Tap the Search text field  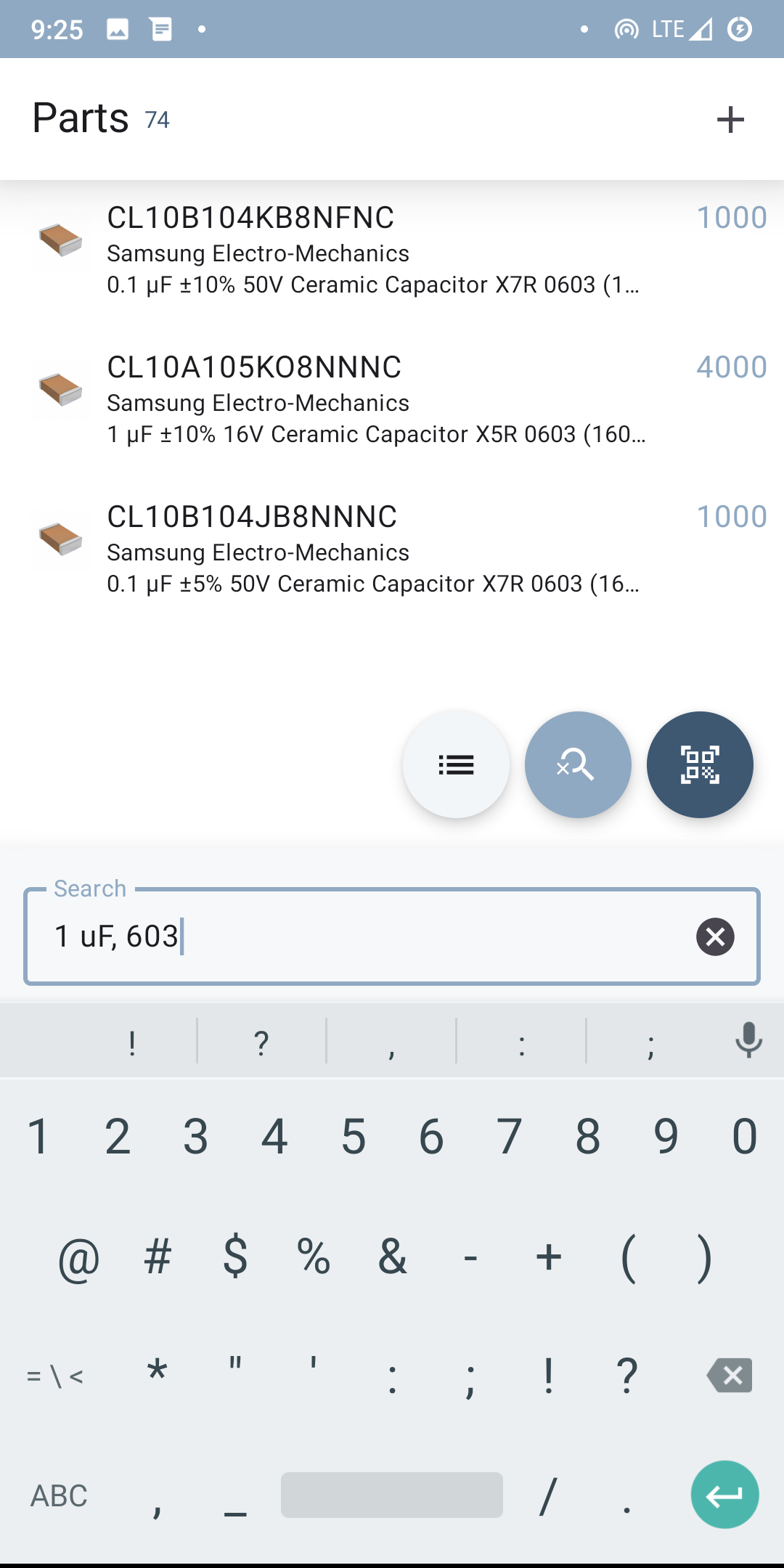(363, 936)
